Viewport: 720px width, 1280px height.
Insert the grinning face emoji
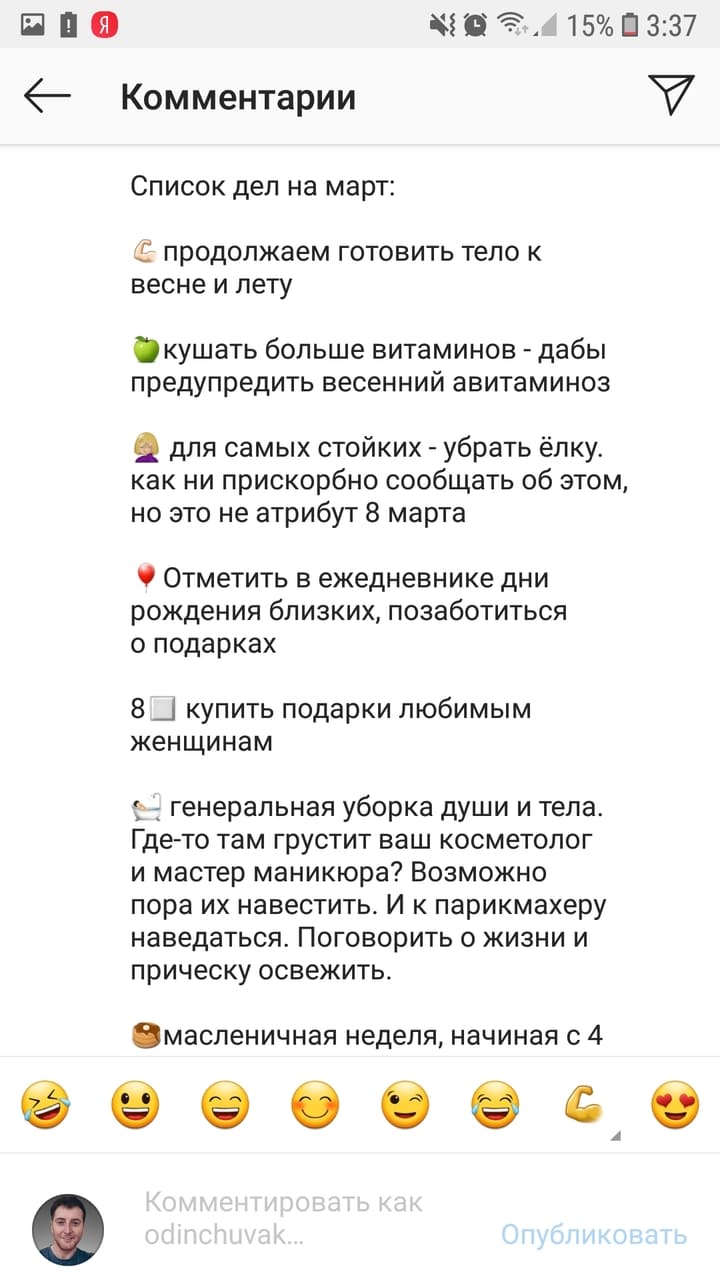pyautogui.click(x=135, y=1106)
